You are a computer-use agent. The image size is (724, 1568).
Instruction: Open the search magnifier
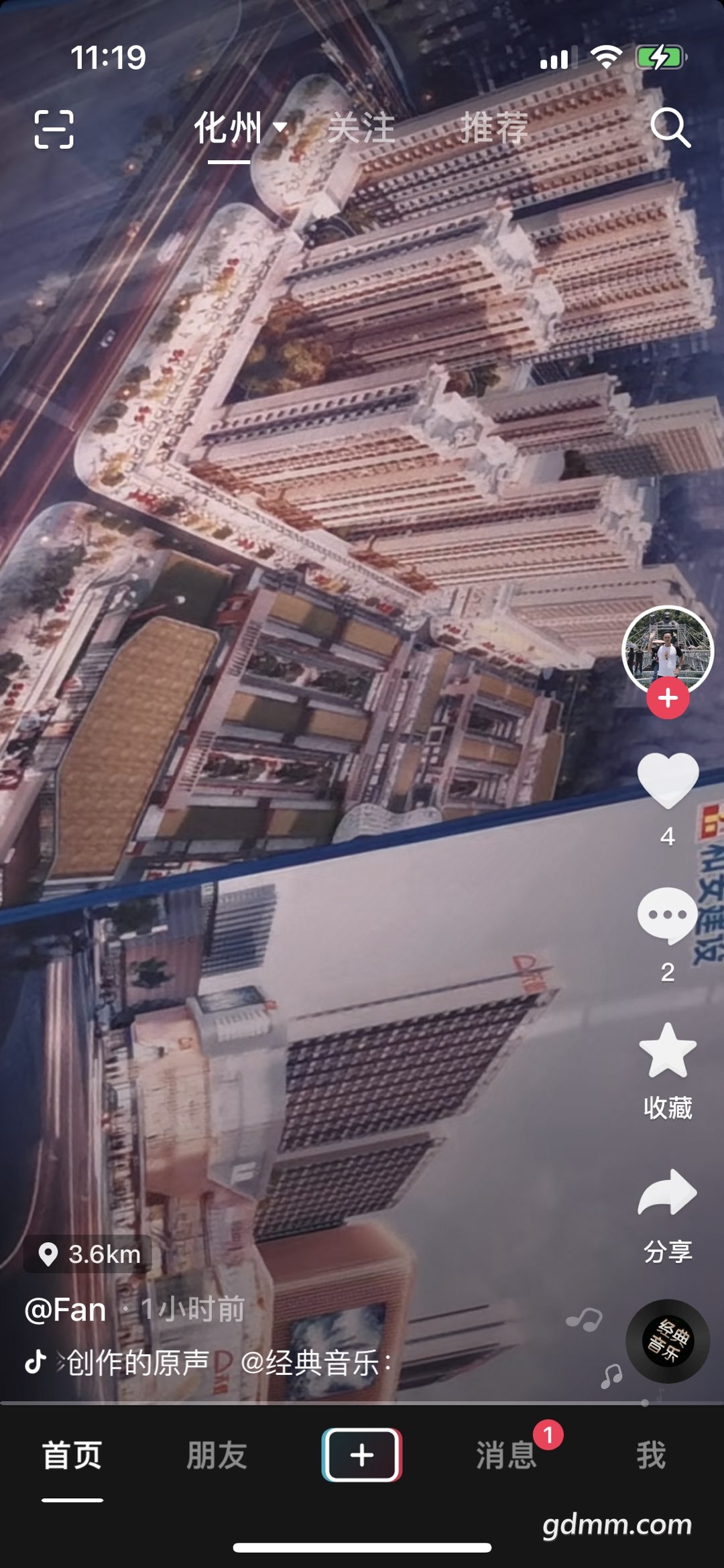coord(670,127)
